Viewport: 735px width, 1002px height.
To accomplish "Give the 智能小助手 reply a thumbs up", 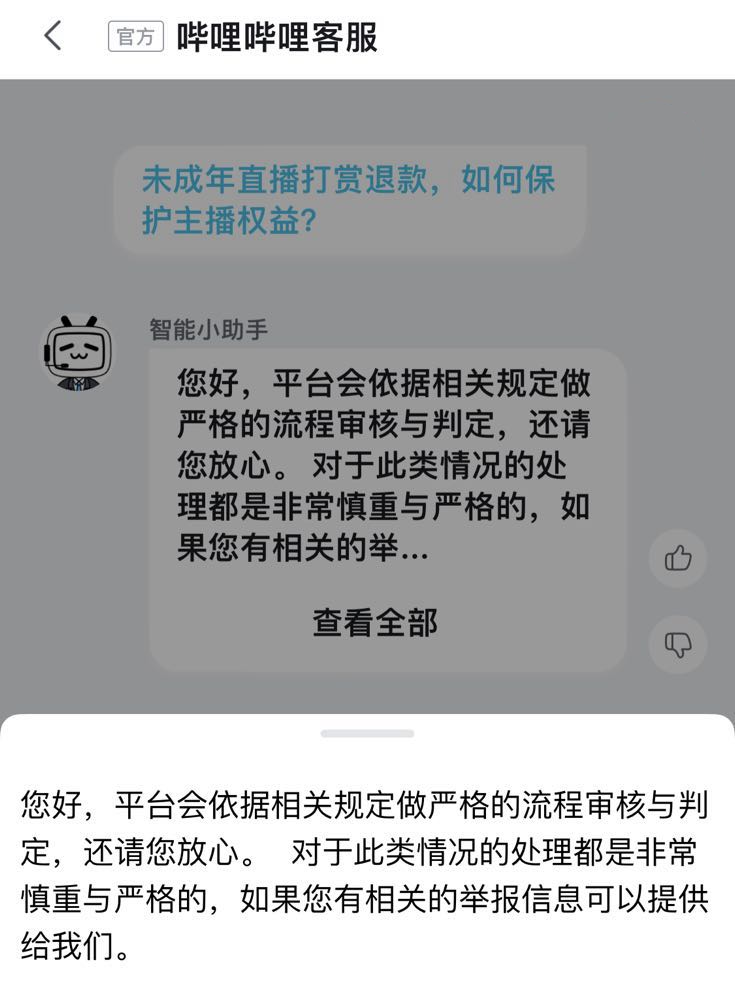I will pos(678,558).
